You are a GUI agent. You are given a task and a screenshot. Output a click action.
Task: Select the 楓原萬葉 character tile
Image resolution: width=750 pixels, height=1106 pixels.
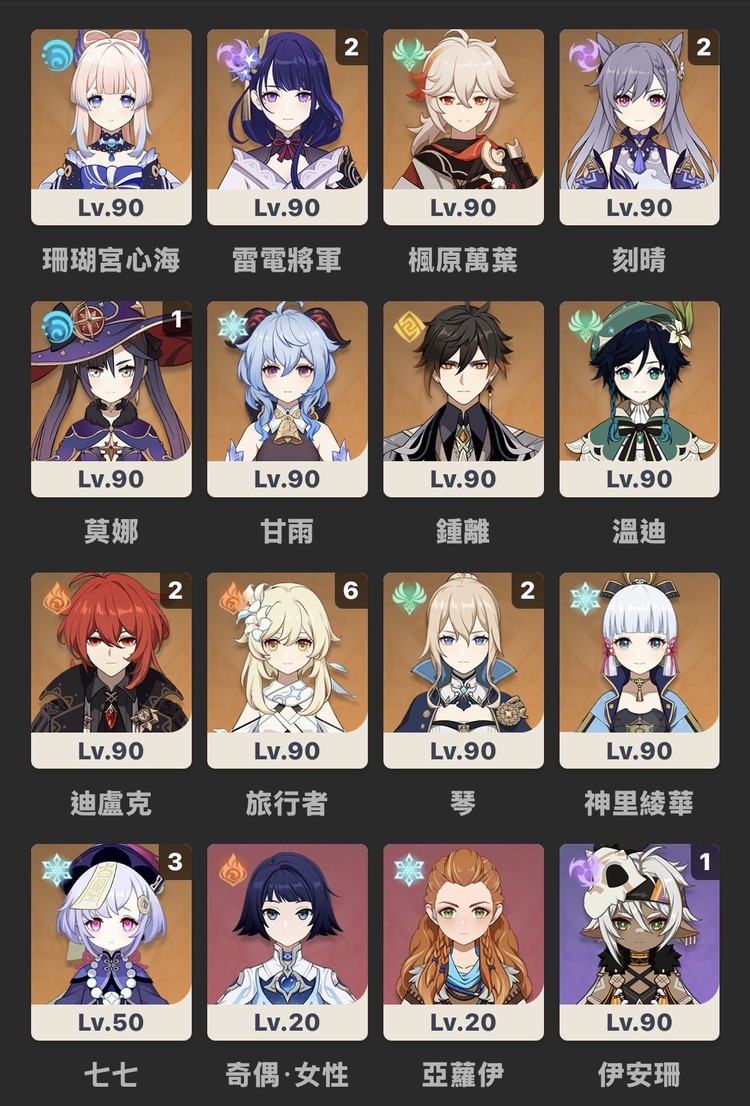coord(463,127)
